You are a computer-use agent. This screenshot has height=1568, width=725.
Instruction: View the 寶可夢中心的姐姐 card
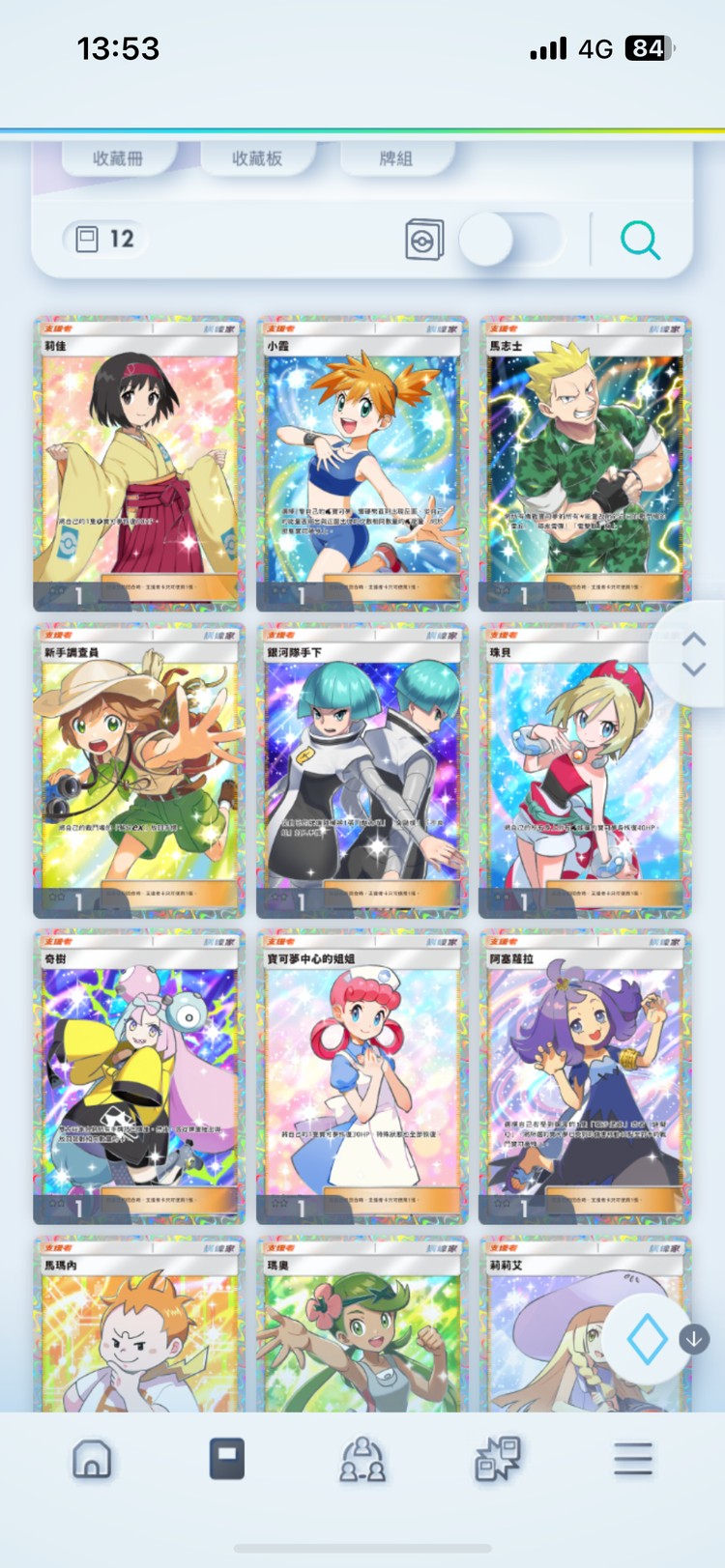click(x=362, y=1076)
